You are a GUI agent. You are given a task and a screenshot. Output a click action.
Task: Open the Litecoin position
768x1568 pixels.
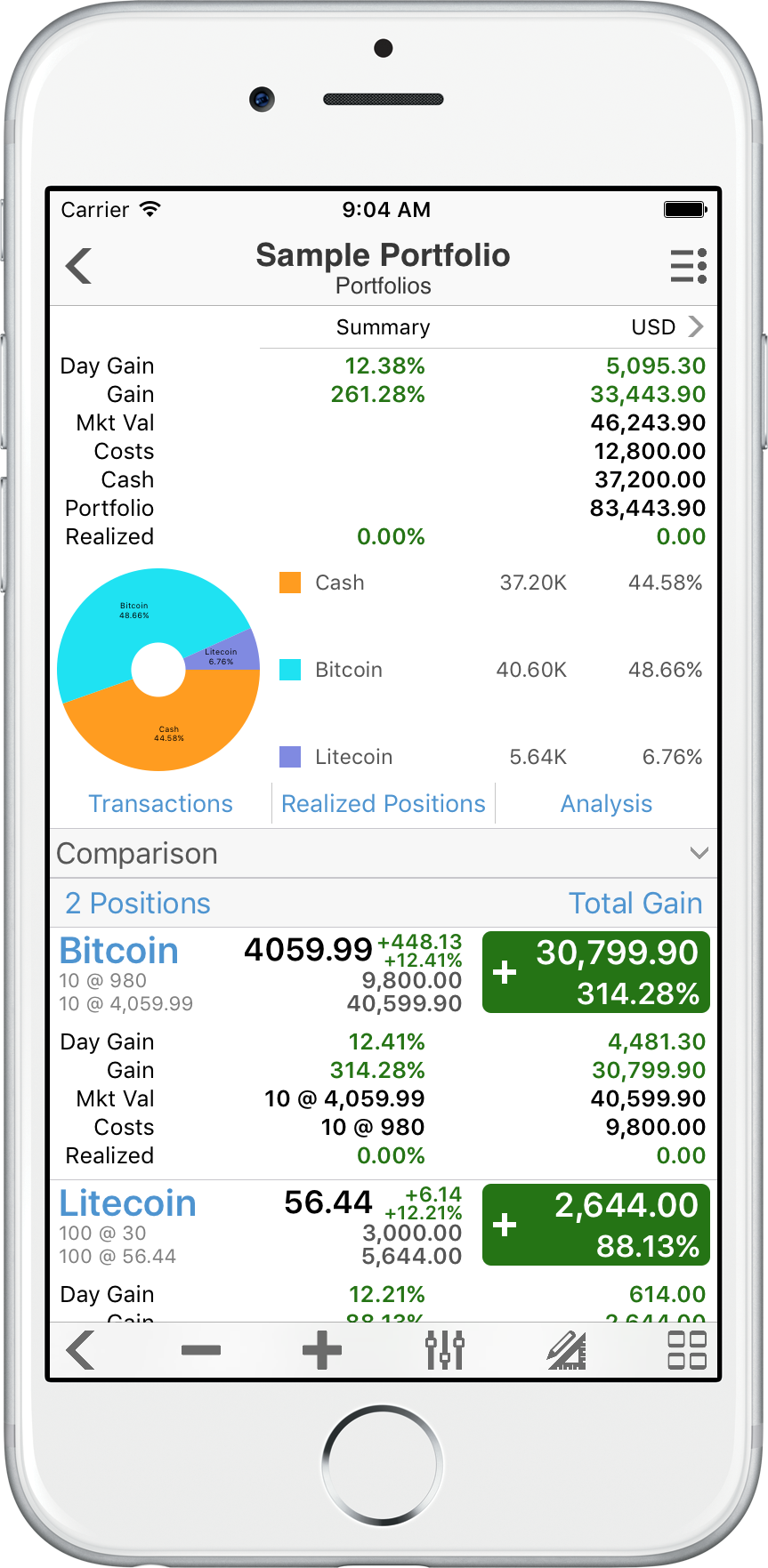pos(128,1203)
